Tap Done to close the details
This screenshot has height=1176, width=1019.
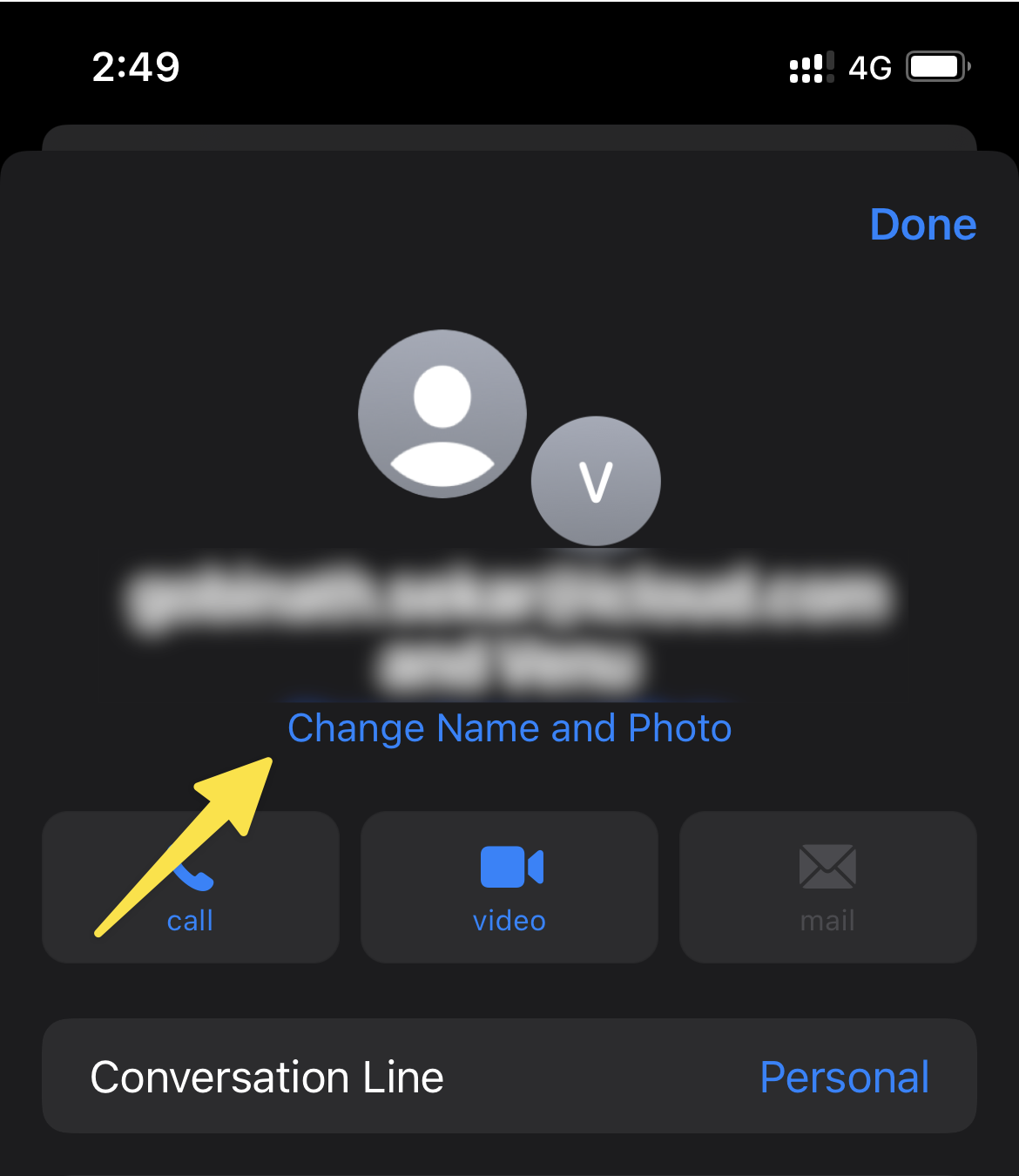(x=922, y=225)
